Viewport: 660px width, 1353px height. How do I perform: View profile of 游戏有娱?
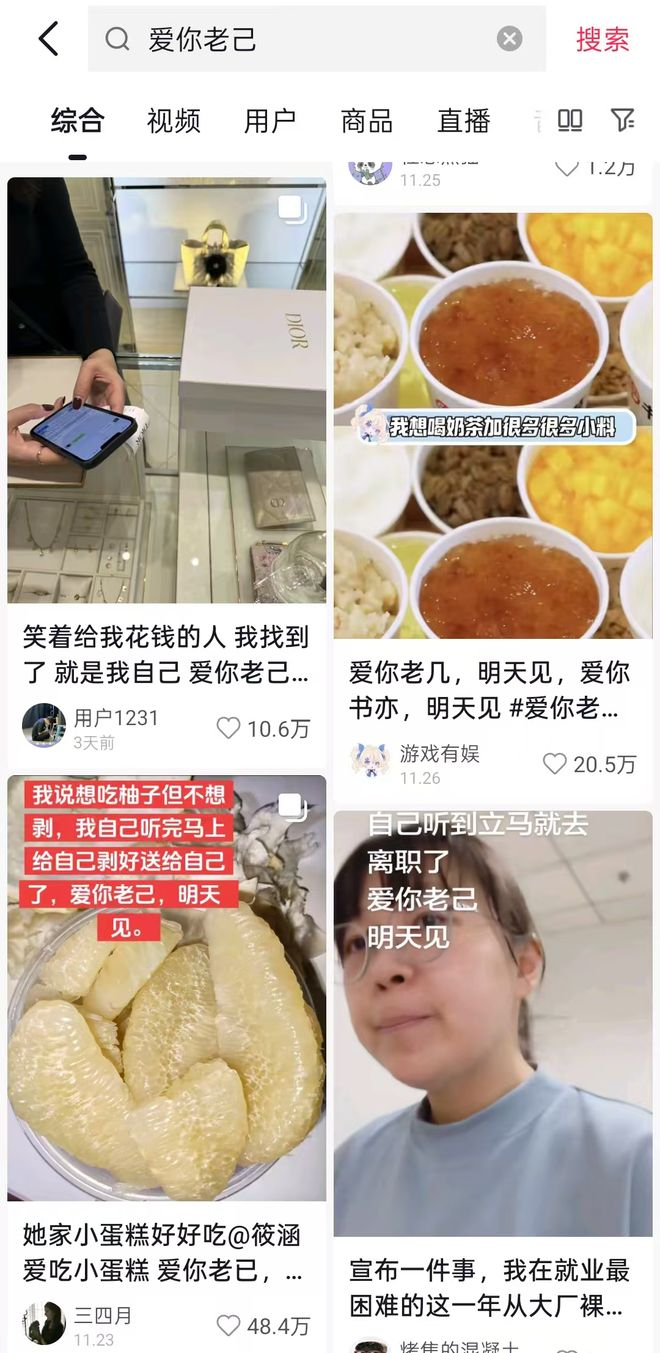(369, 762)
